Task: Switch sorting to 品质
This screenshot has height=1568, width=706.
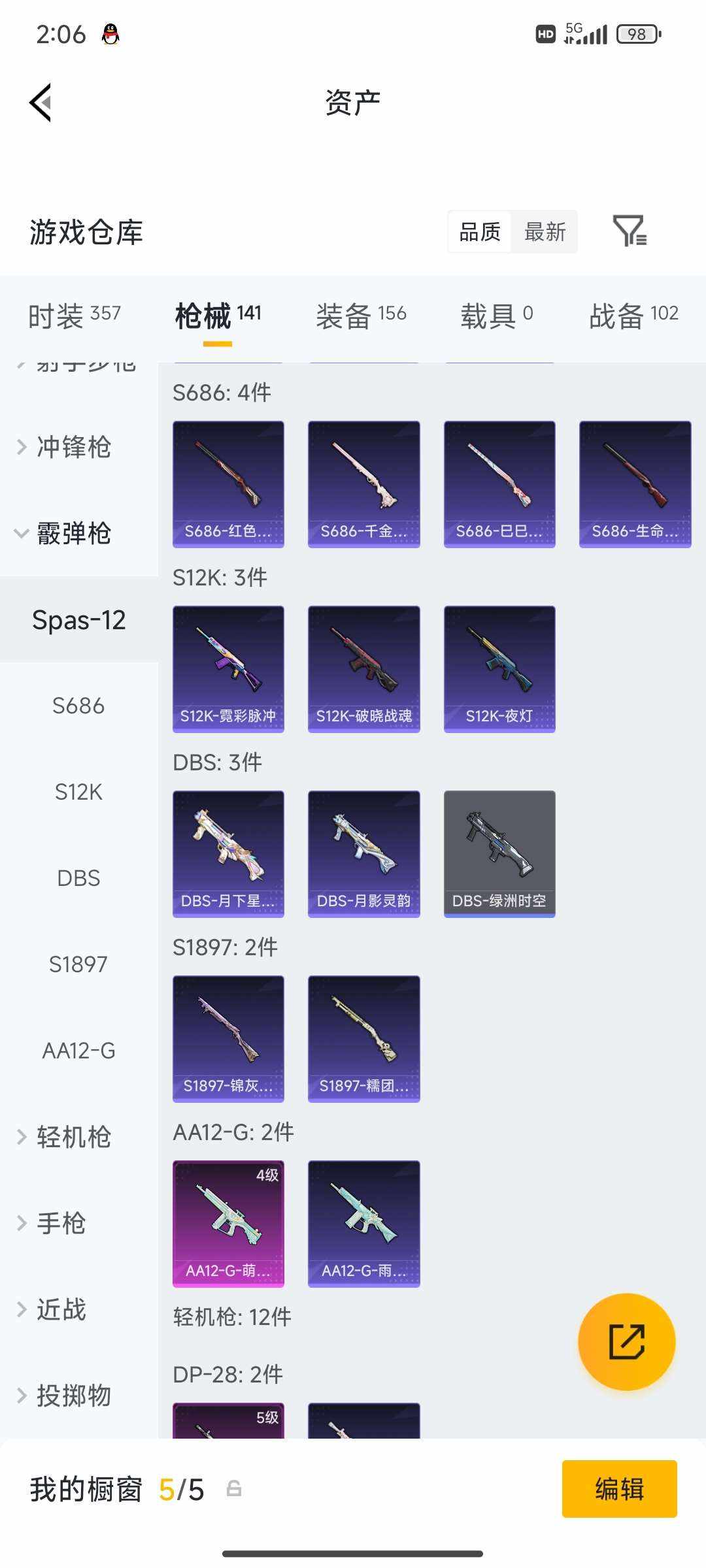Action: (479, 233)
